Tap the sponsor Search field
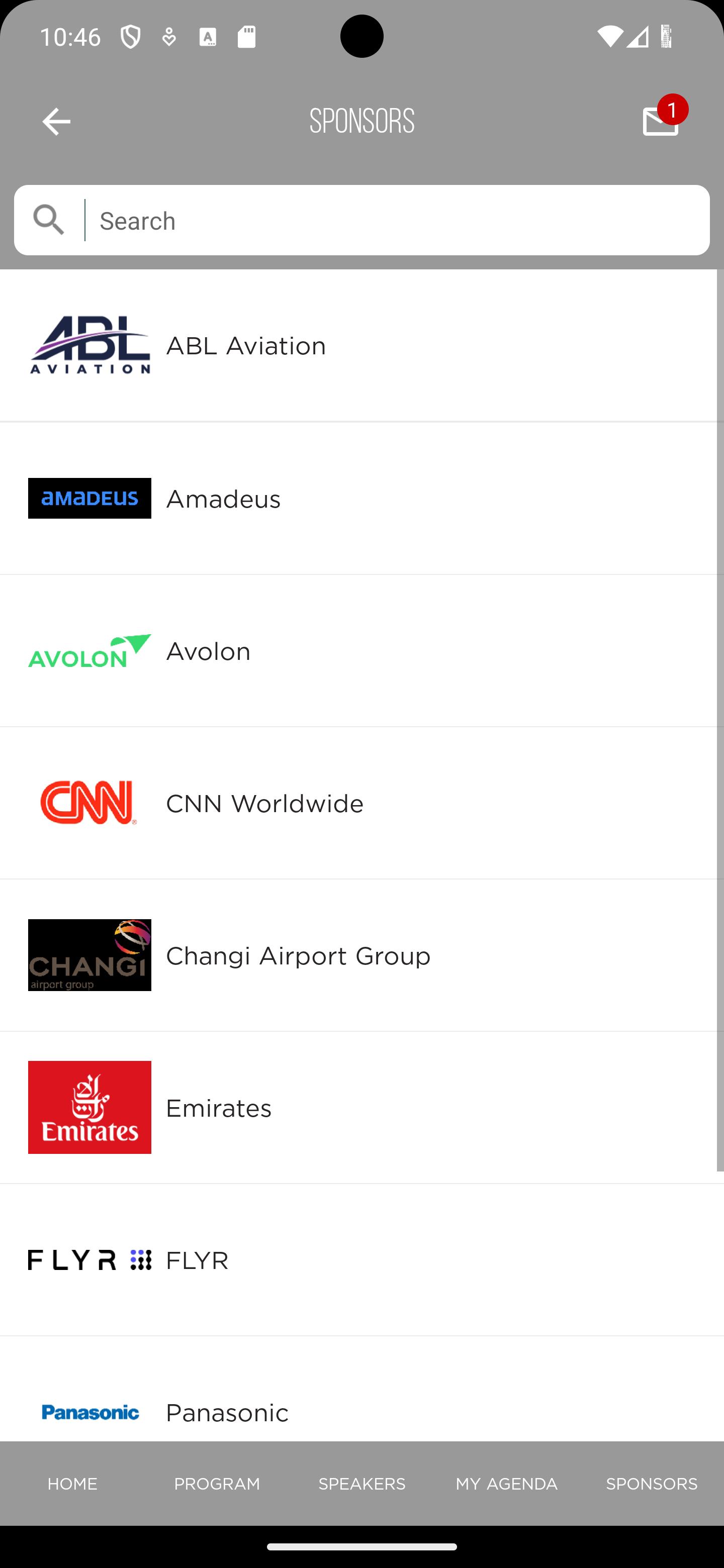 (x=361, y=220)
